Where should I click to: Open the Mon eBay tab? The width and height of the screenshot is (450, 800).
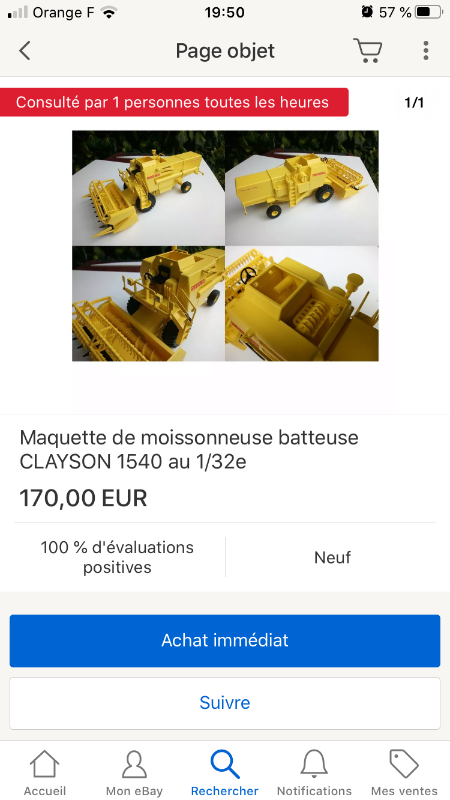(134, 772)
